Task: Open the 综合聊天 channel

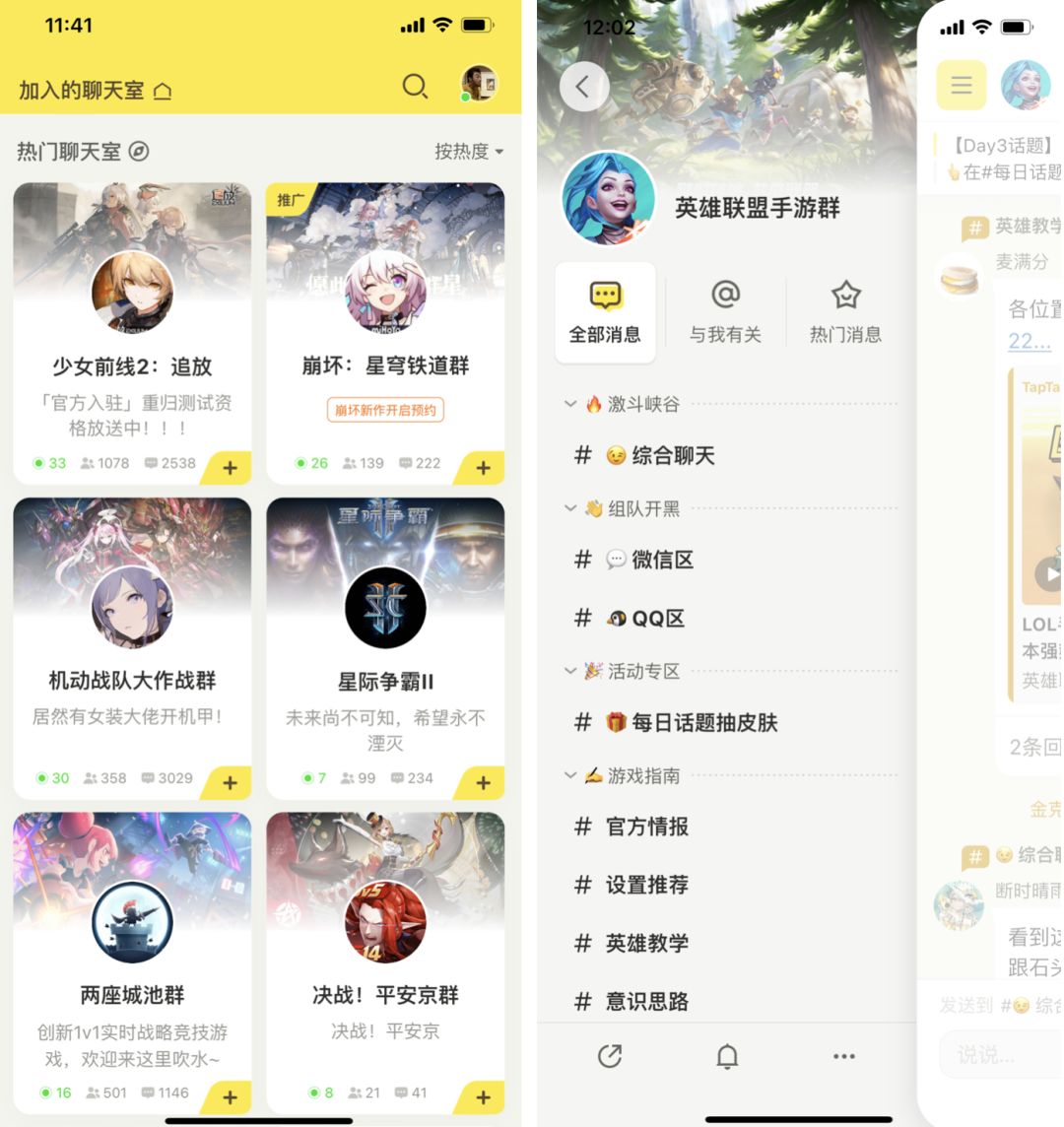Action: click(x=673, y=455)
